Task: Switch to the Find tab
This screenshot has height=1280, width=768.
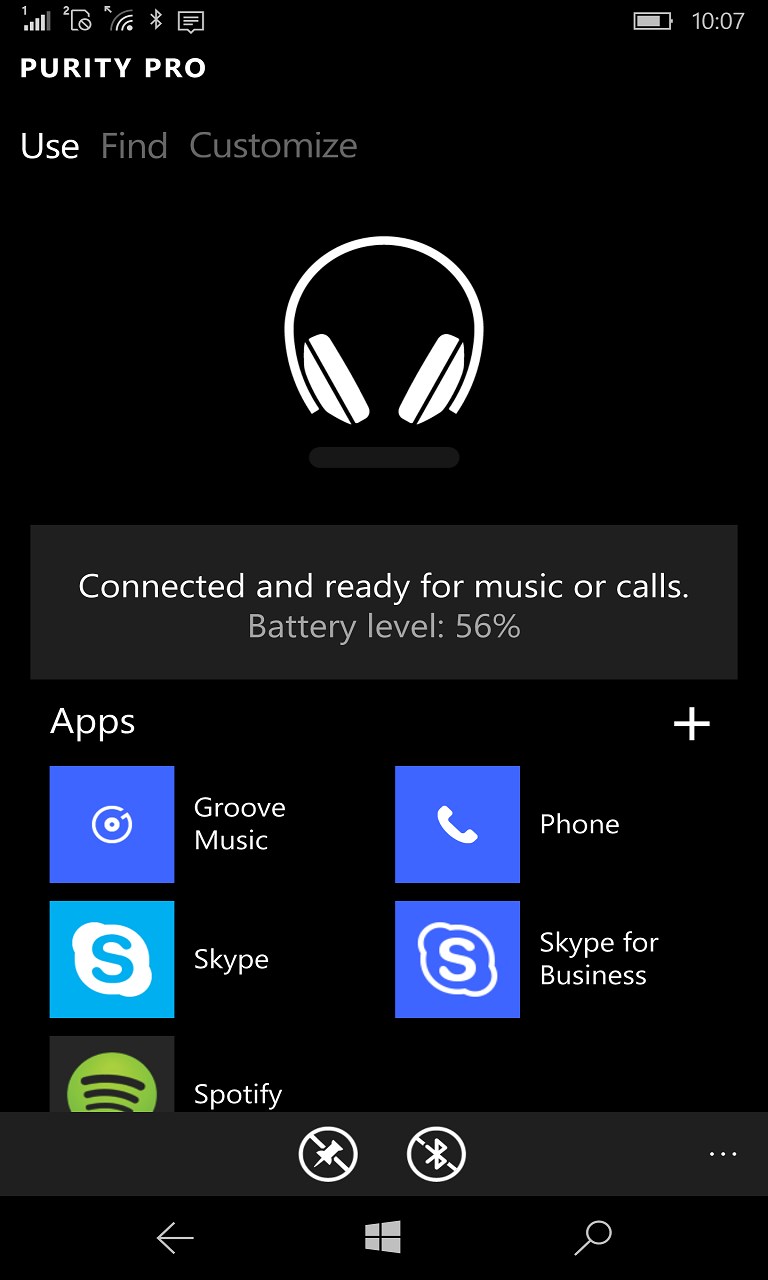Action: [134, 146]
